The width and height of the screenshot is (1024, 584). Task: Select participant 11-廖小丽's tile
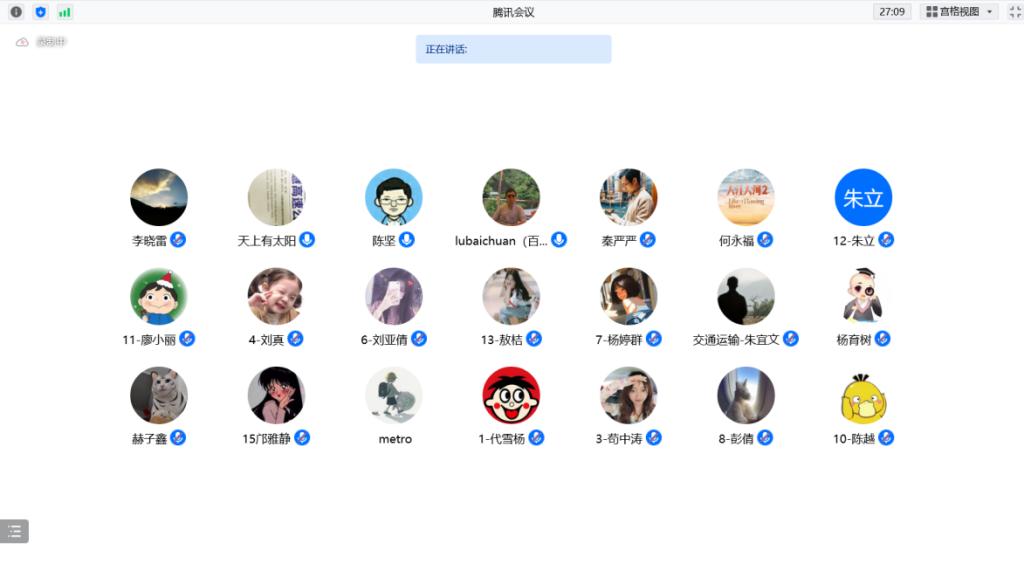(x=159, y=296)
